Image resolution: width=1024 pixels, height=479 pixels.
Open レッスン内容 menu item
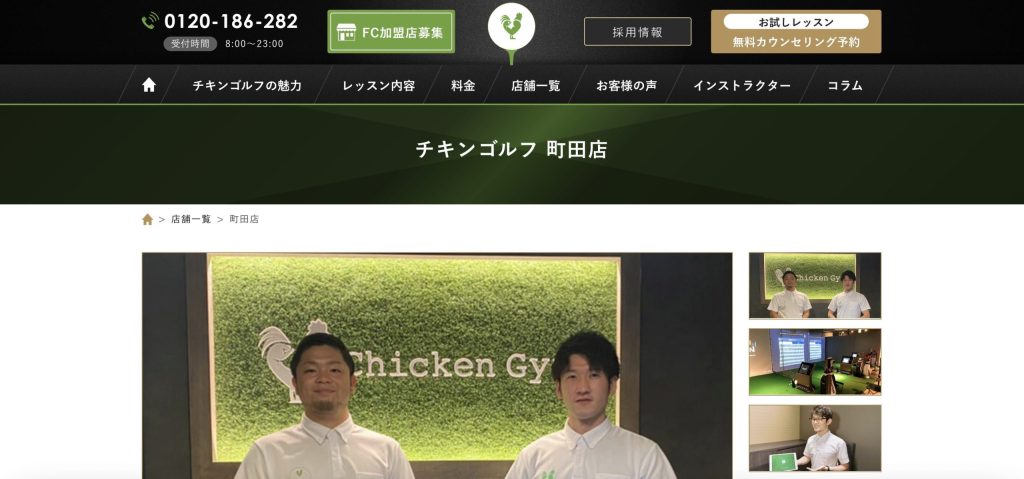click(378, 85)
